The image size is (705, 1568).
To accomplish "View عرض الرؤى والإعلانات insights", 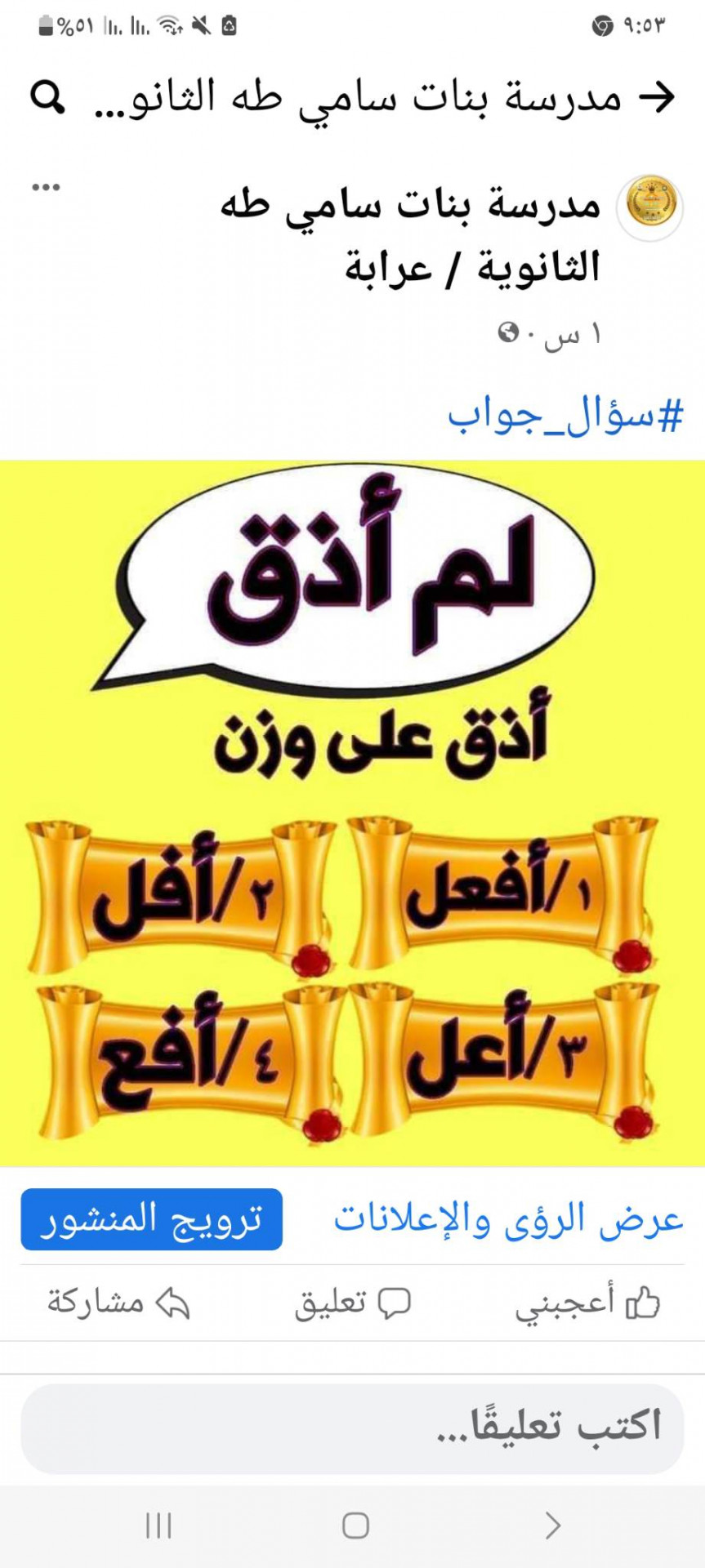I will (x=508, y=1219).
